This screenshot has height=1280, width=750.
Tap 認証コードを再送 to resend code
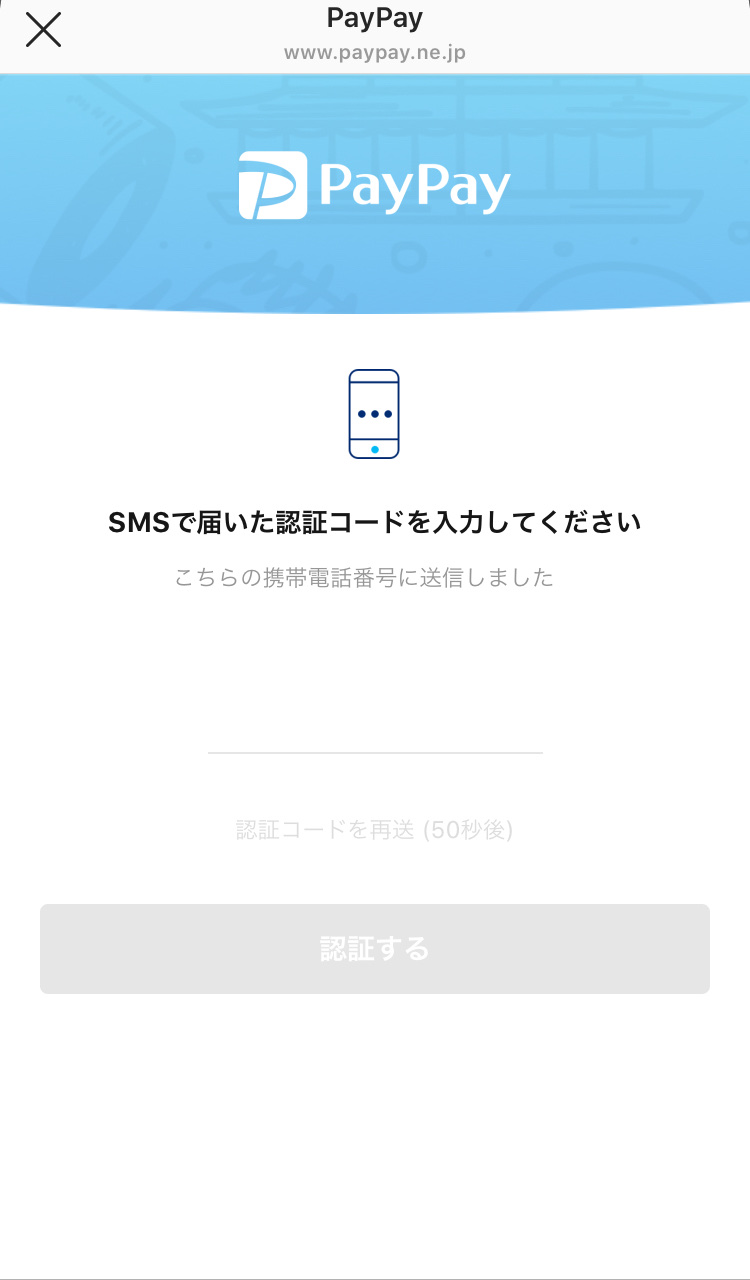click(x=374, y=830)
